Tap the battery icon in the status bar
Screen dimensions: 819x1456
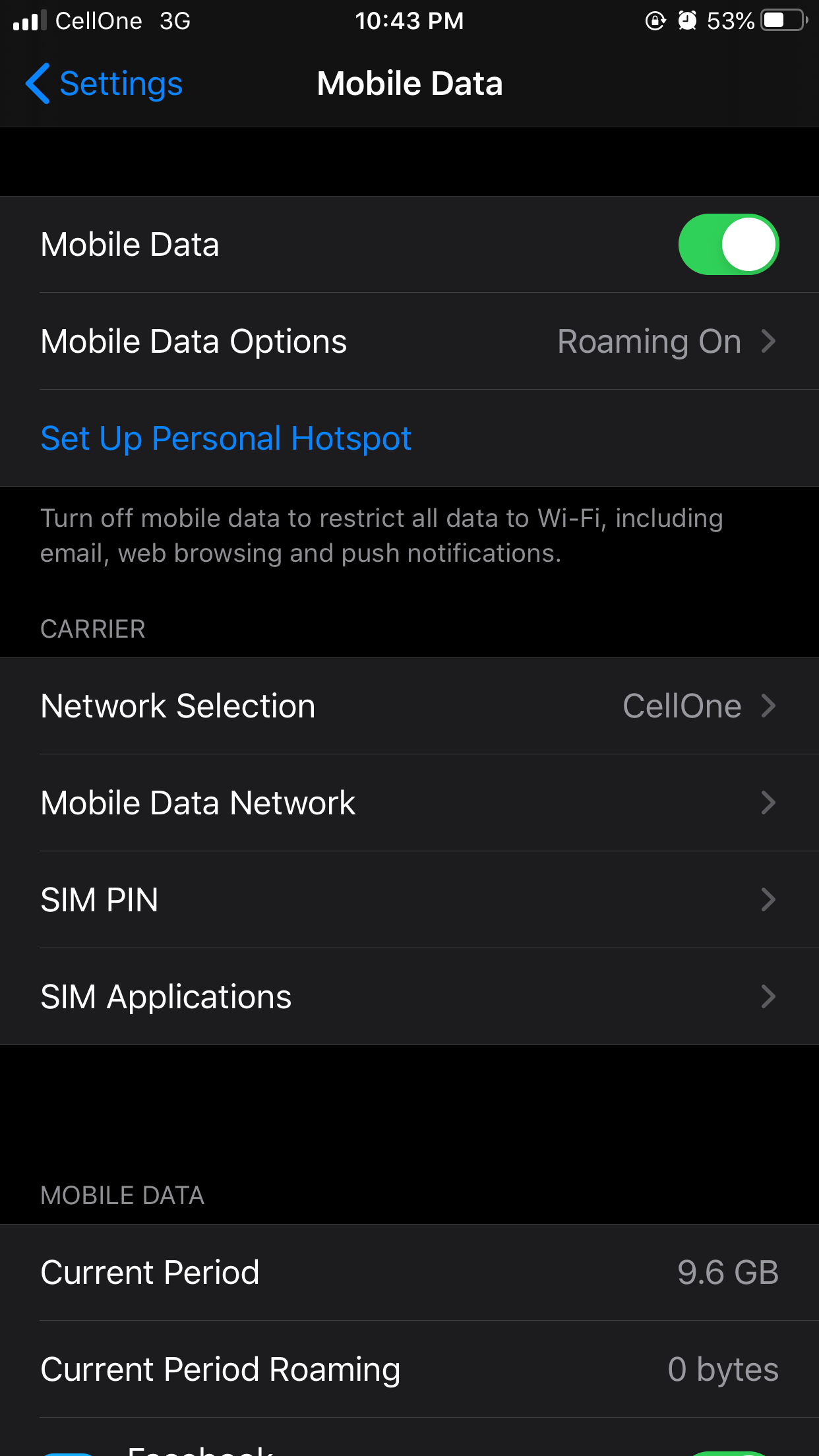780,21
